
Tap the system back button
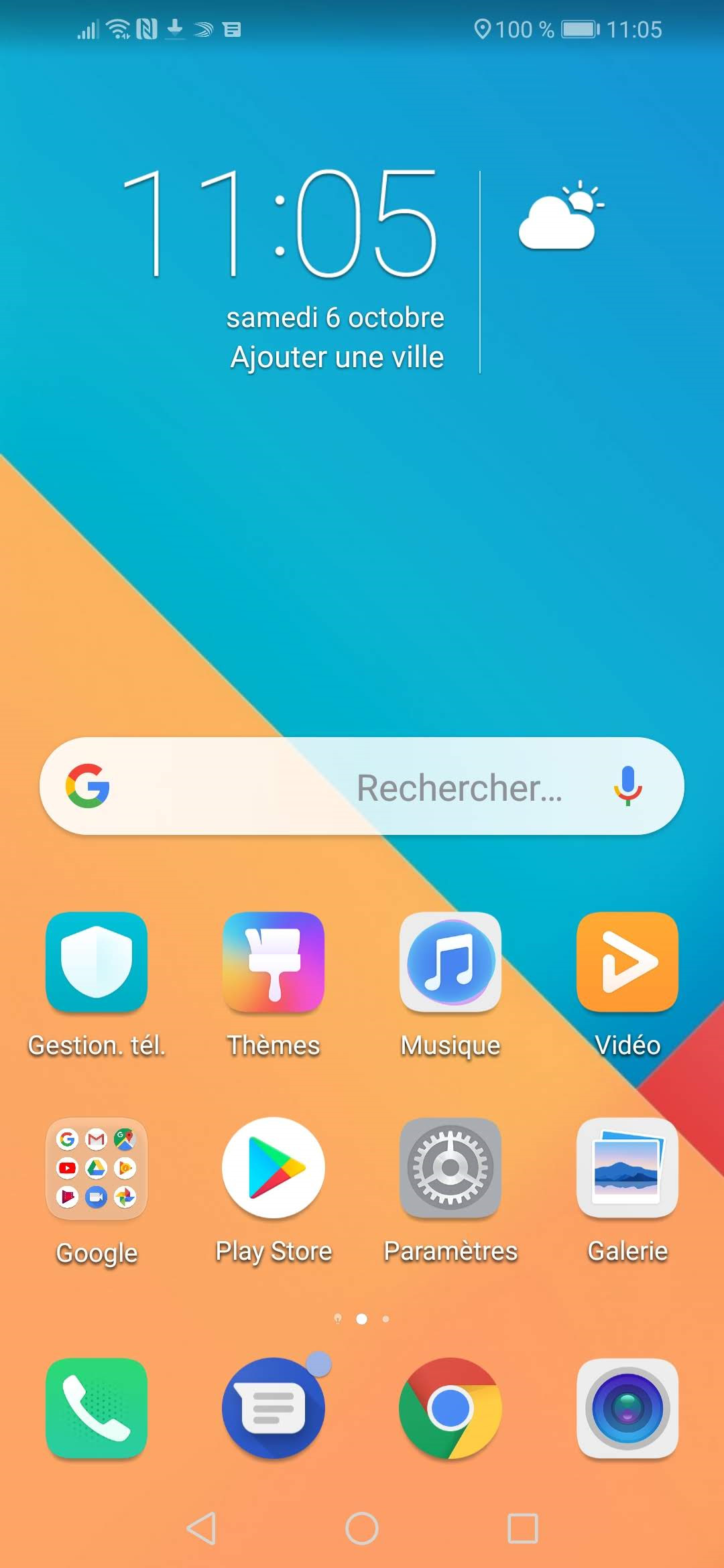point(201,1528)
